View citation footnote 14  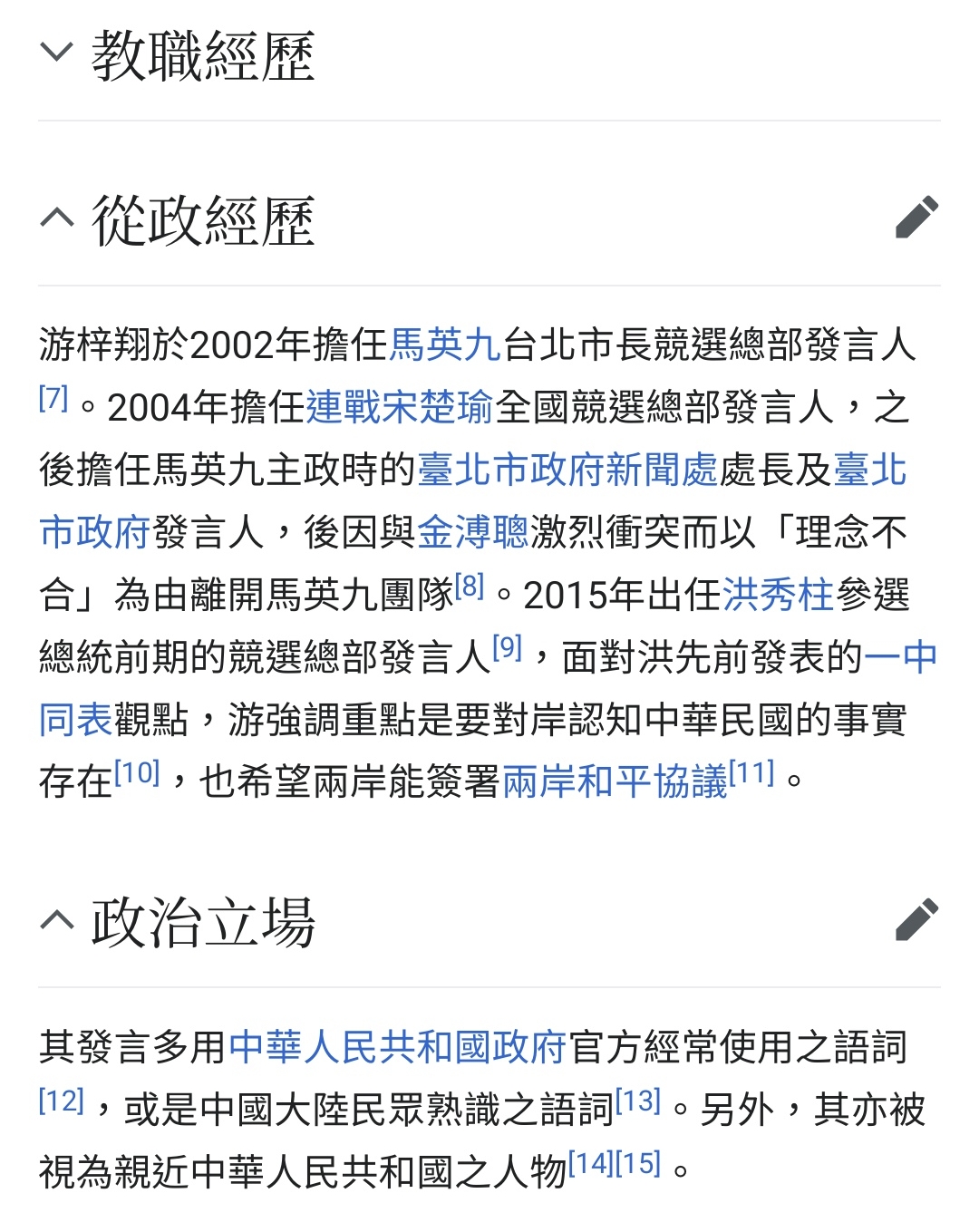tap(591, 1163)
